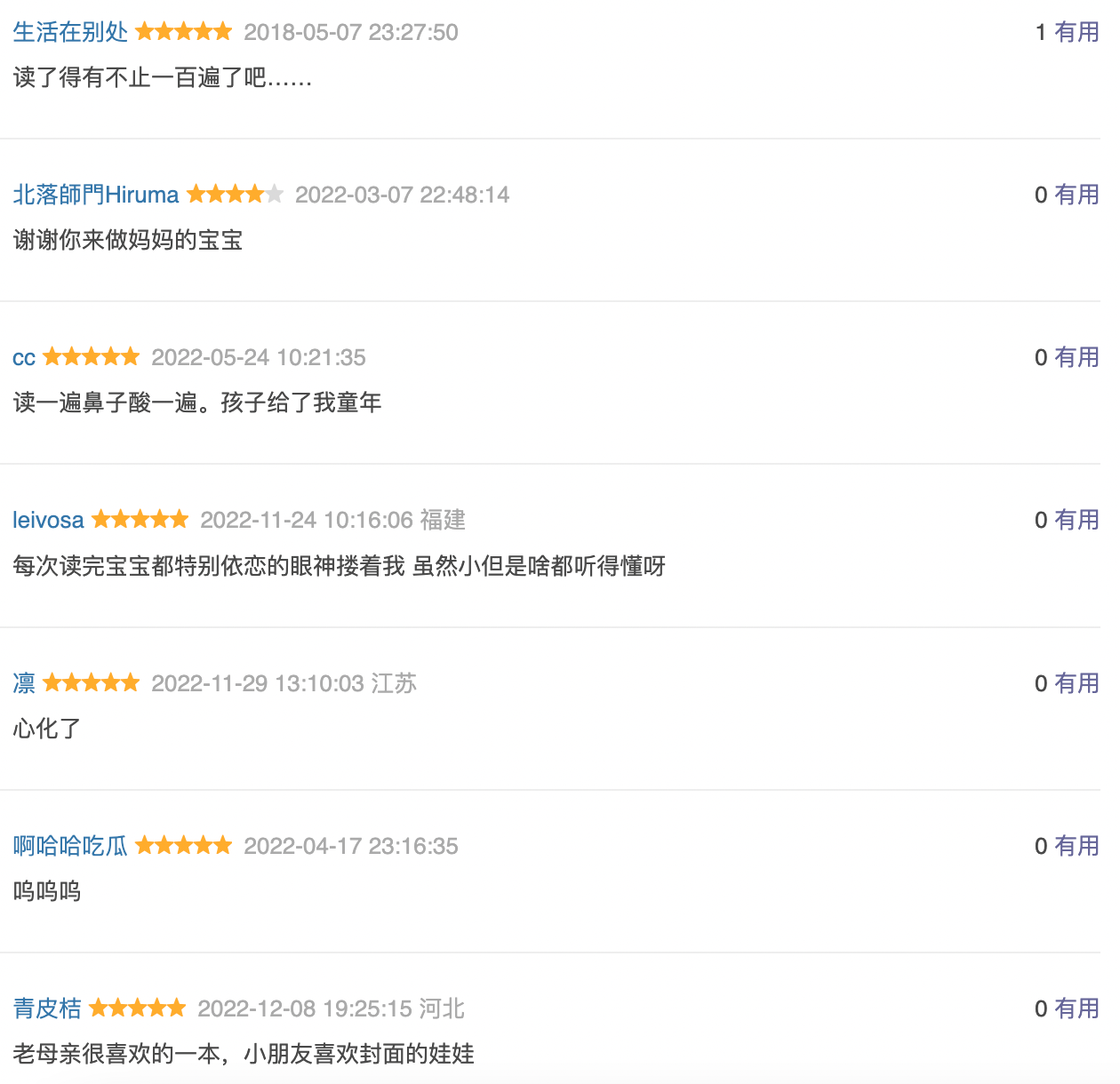Open user 凛's profile

pyautogui.click(x=24, y=683)
